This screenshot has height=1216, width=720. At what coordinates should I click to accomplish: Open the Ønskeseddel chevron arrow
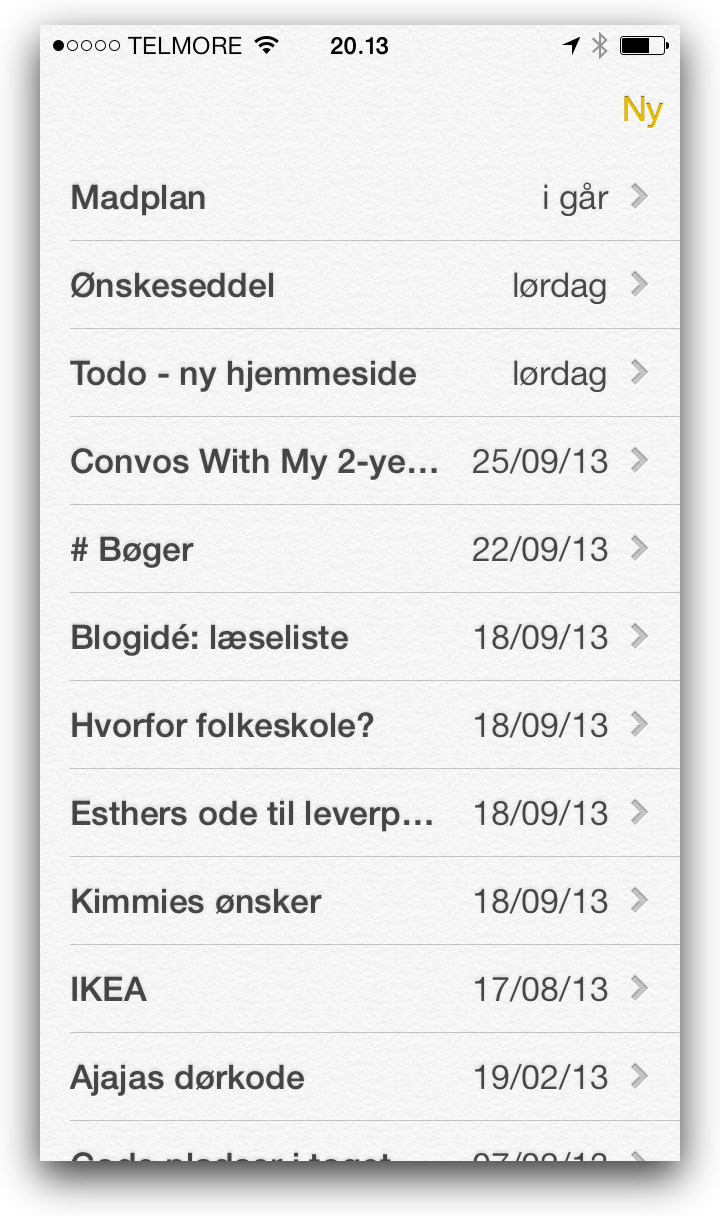638,285
